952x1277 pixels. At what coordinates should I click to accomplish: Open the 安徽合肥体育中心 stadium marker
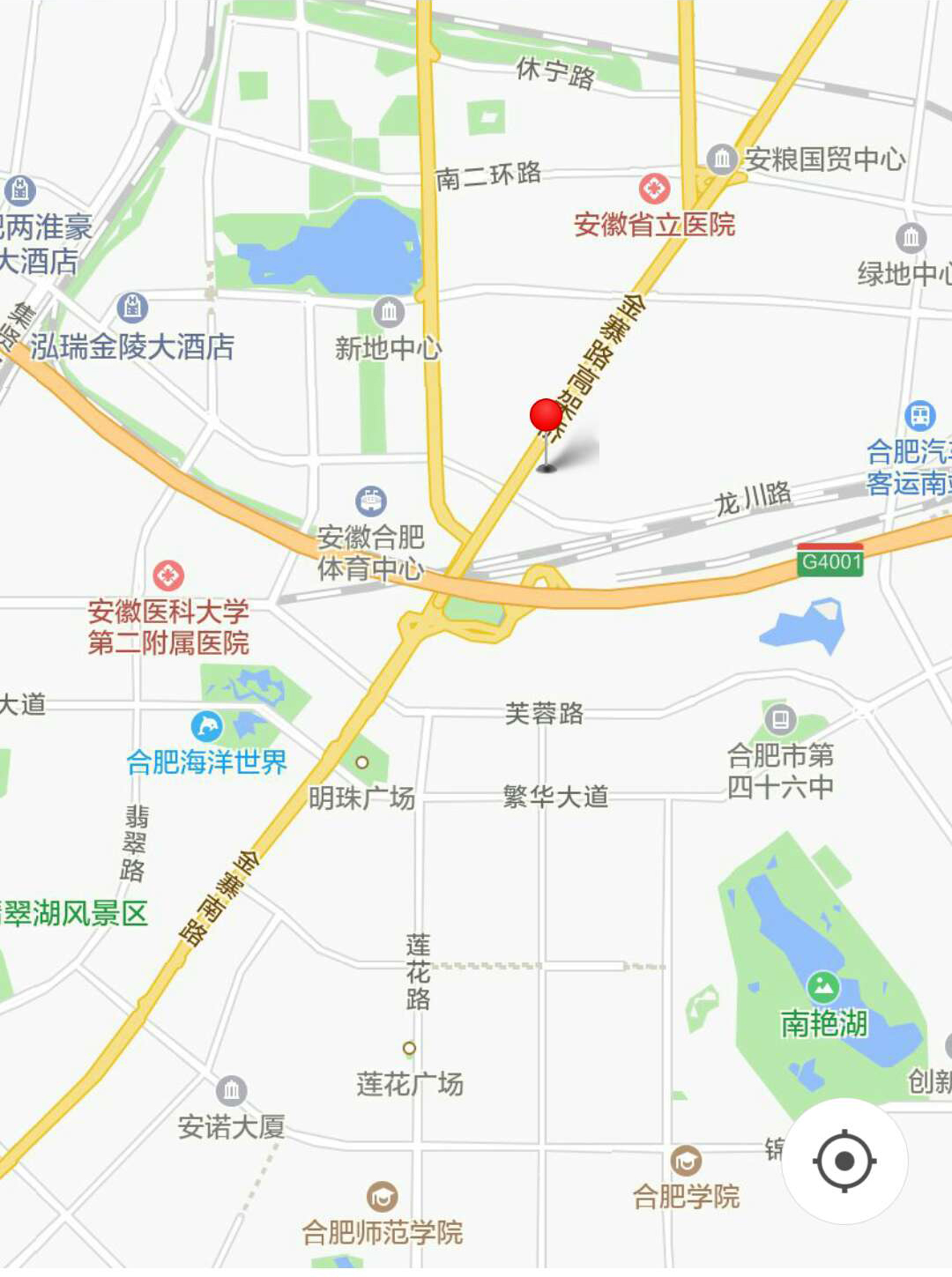[371, 501]
